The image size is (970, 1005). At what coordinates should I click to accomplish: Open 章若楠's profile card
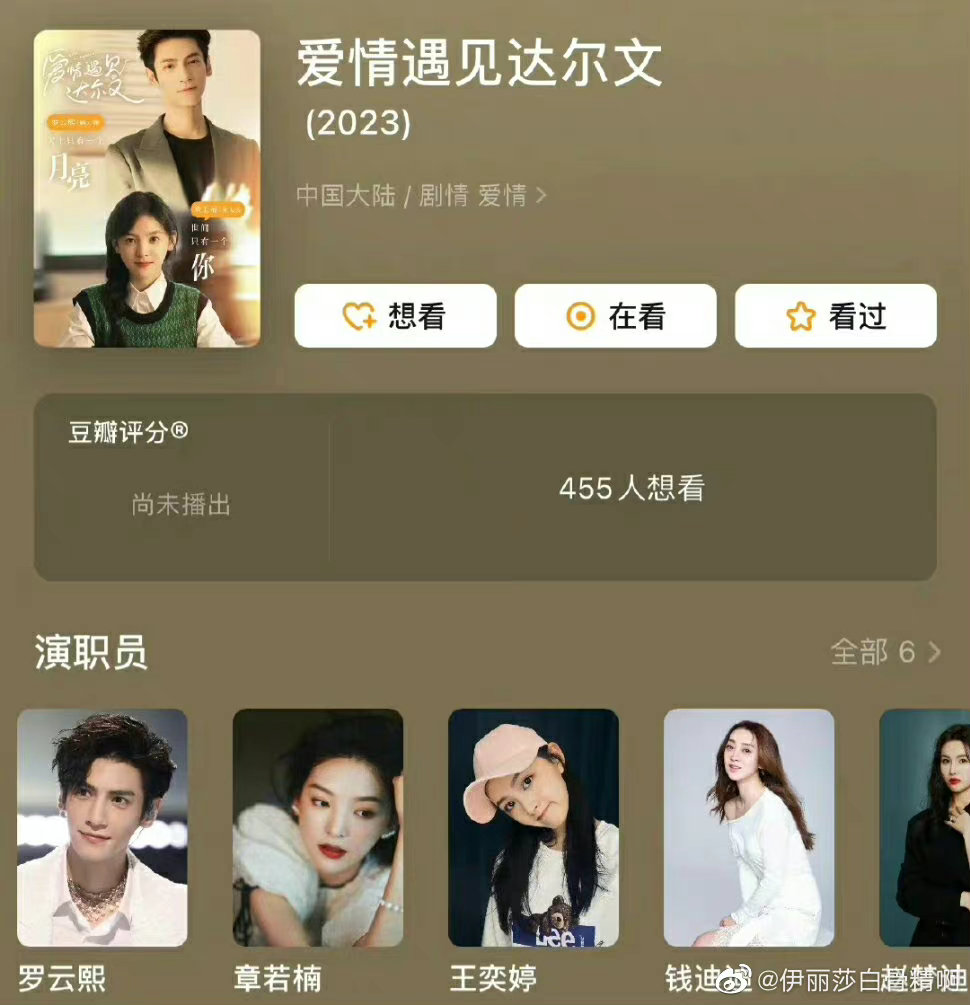coord(318,828)
